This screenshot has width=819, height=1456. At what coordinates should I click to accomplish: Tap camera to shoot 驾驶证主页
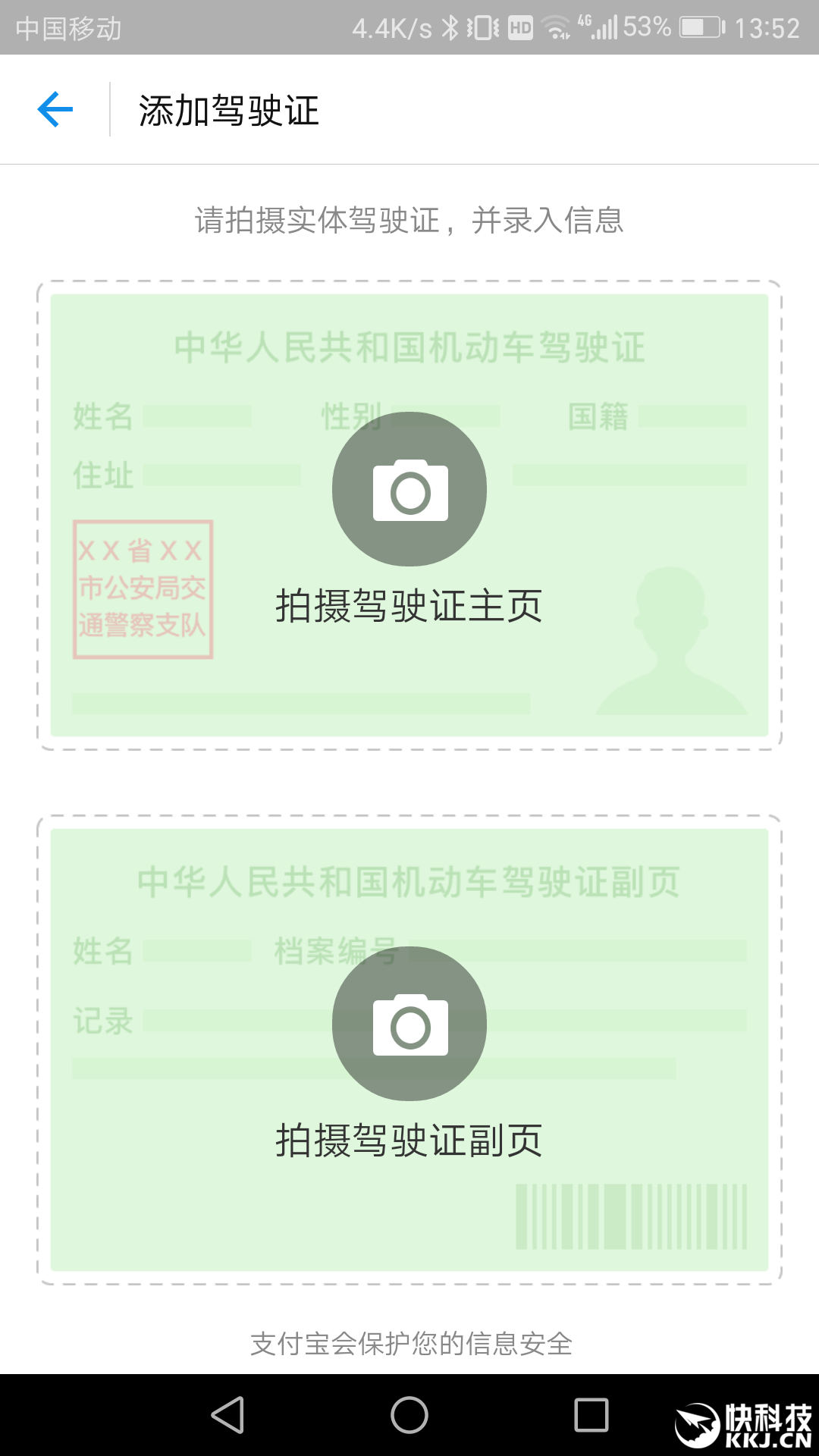[409, 489]
